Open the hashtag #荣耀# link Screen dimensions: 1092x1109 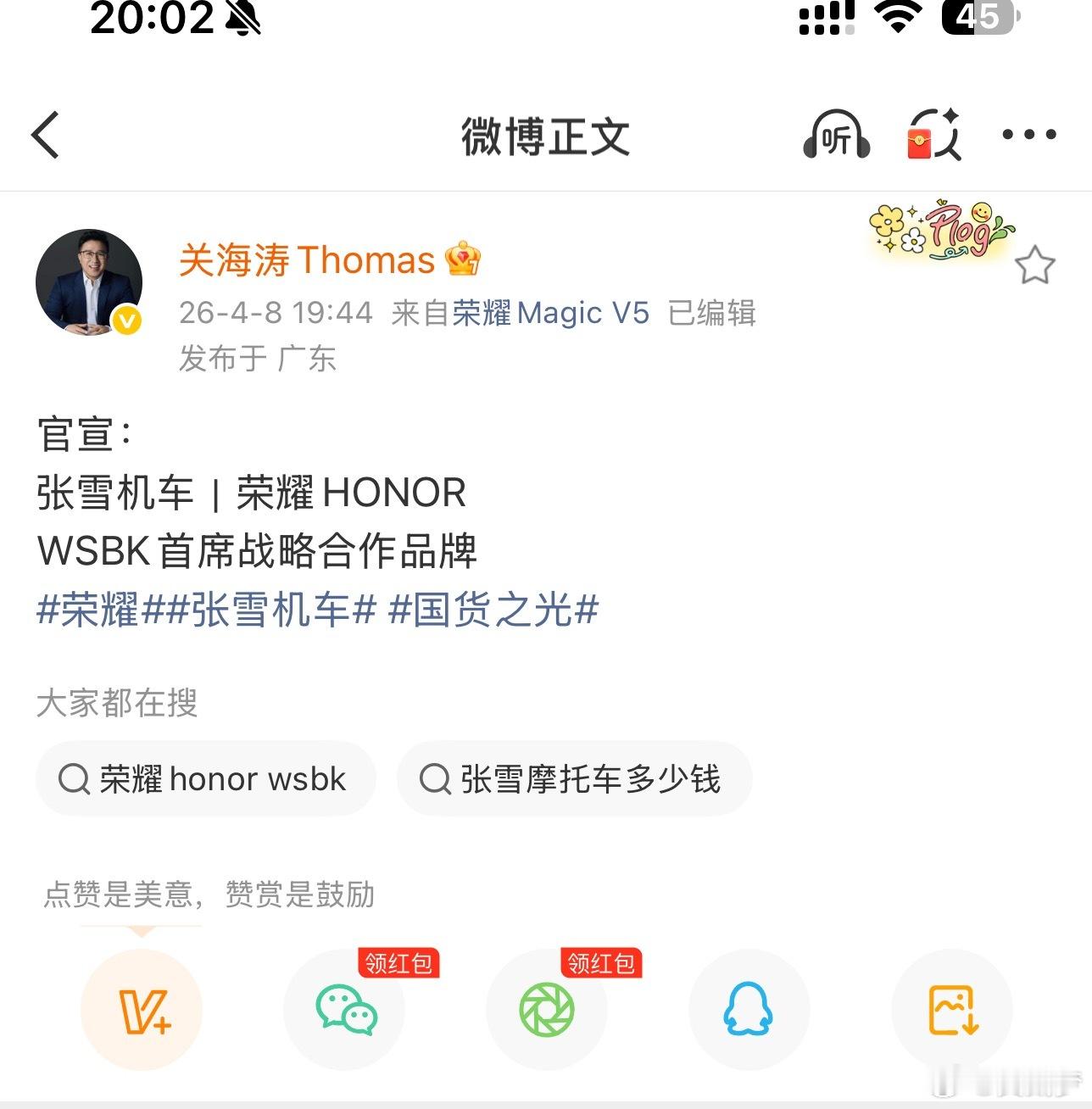[93, 610]
